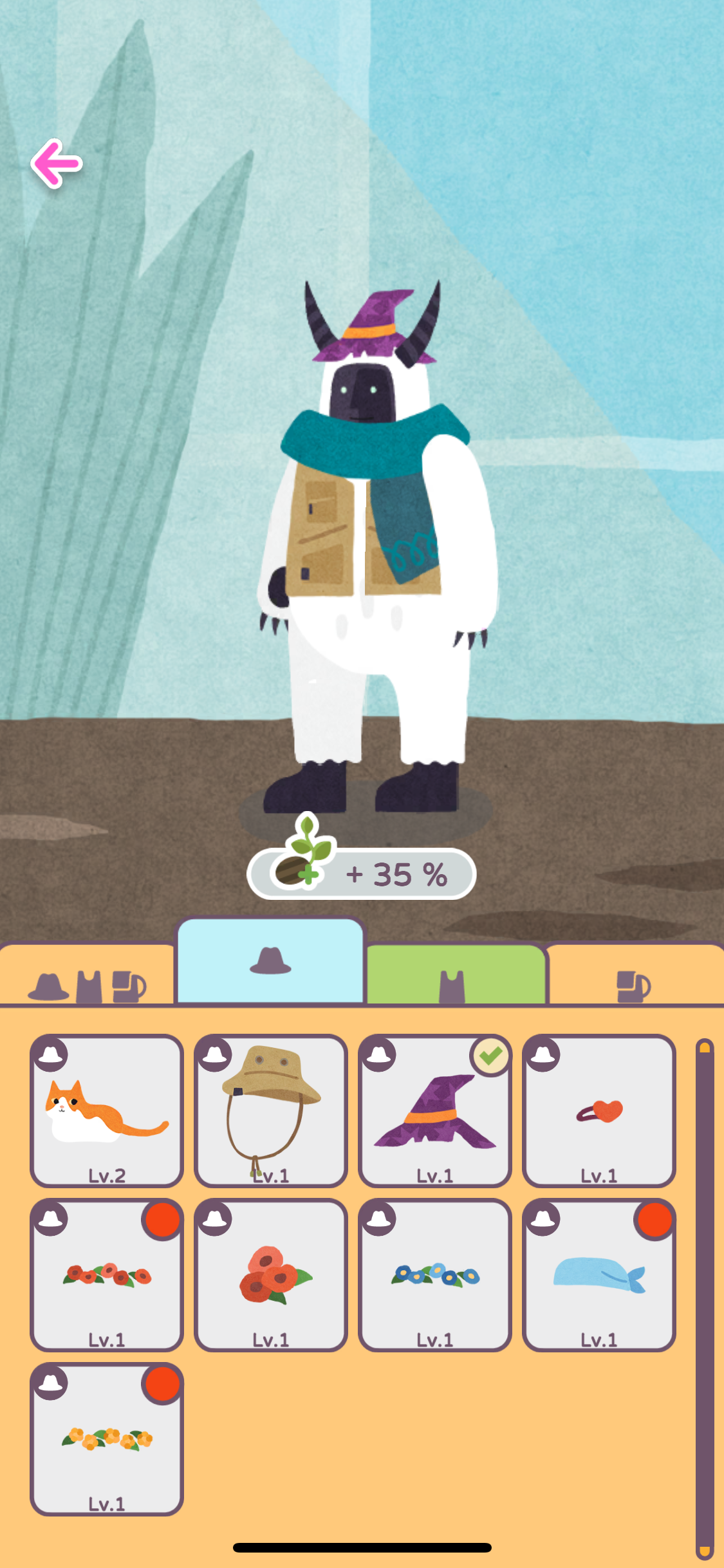
Task: Select the hats tab
Action: point(270,962)
